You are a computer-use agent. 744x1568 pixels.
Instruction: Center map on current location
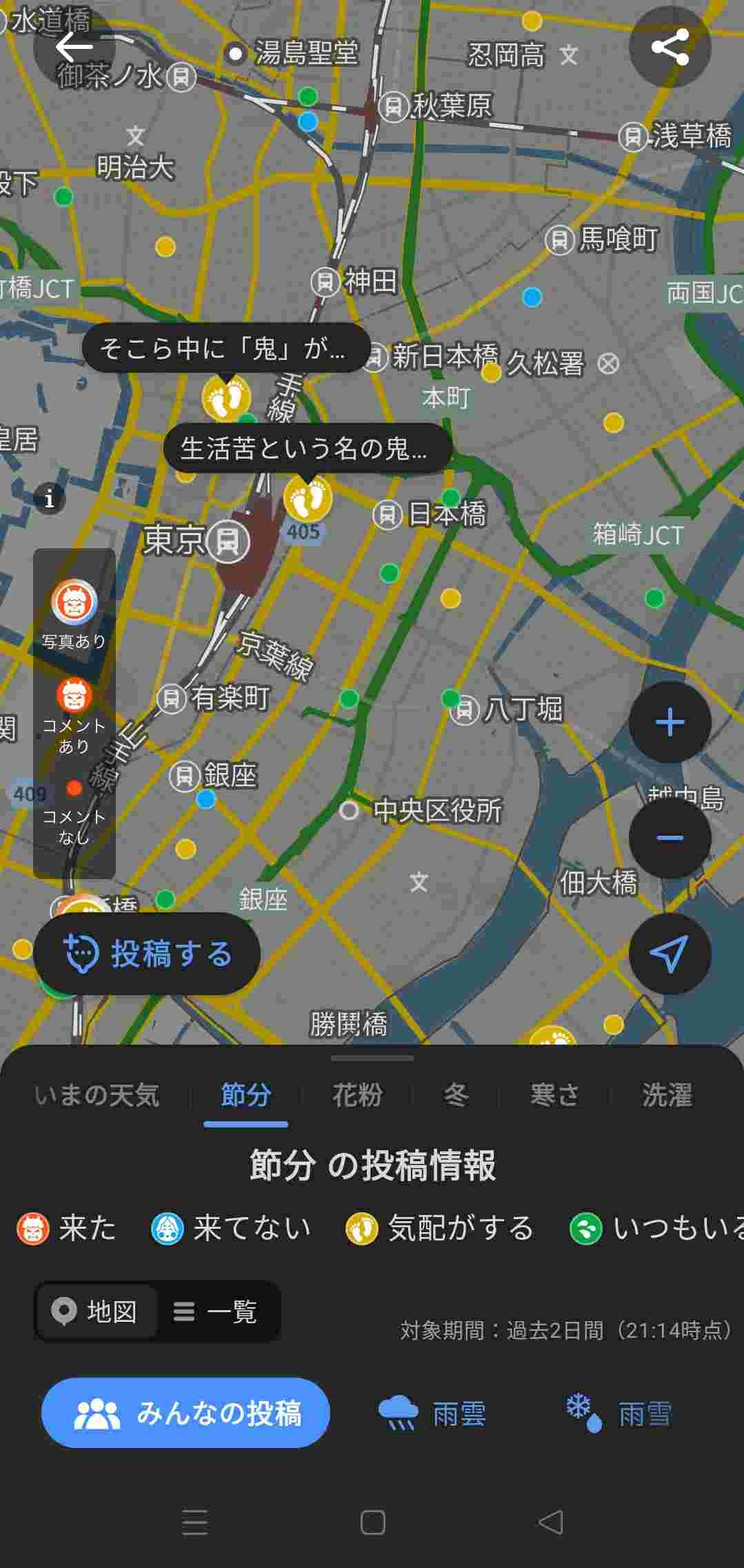click(x=670, y=954)
